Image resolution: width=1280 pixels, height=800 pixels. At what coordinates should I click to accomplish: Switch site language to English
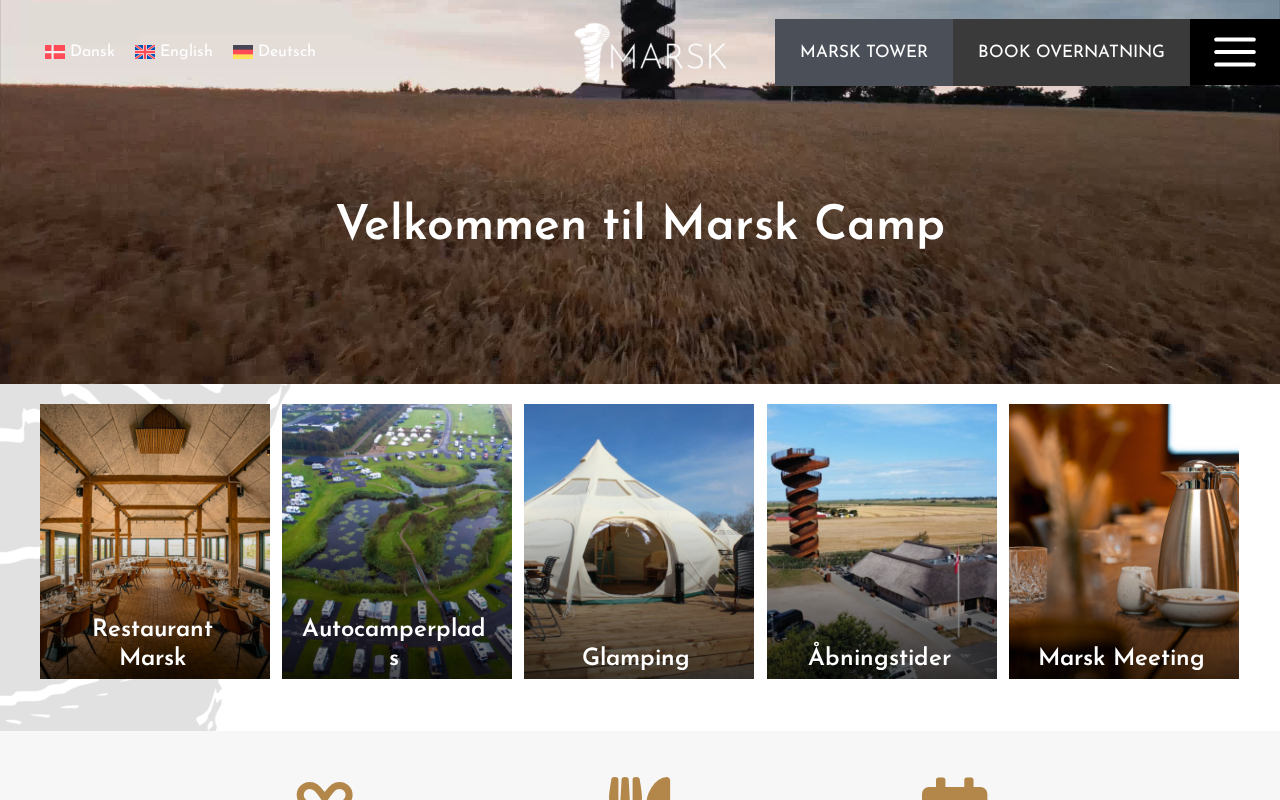174,52
